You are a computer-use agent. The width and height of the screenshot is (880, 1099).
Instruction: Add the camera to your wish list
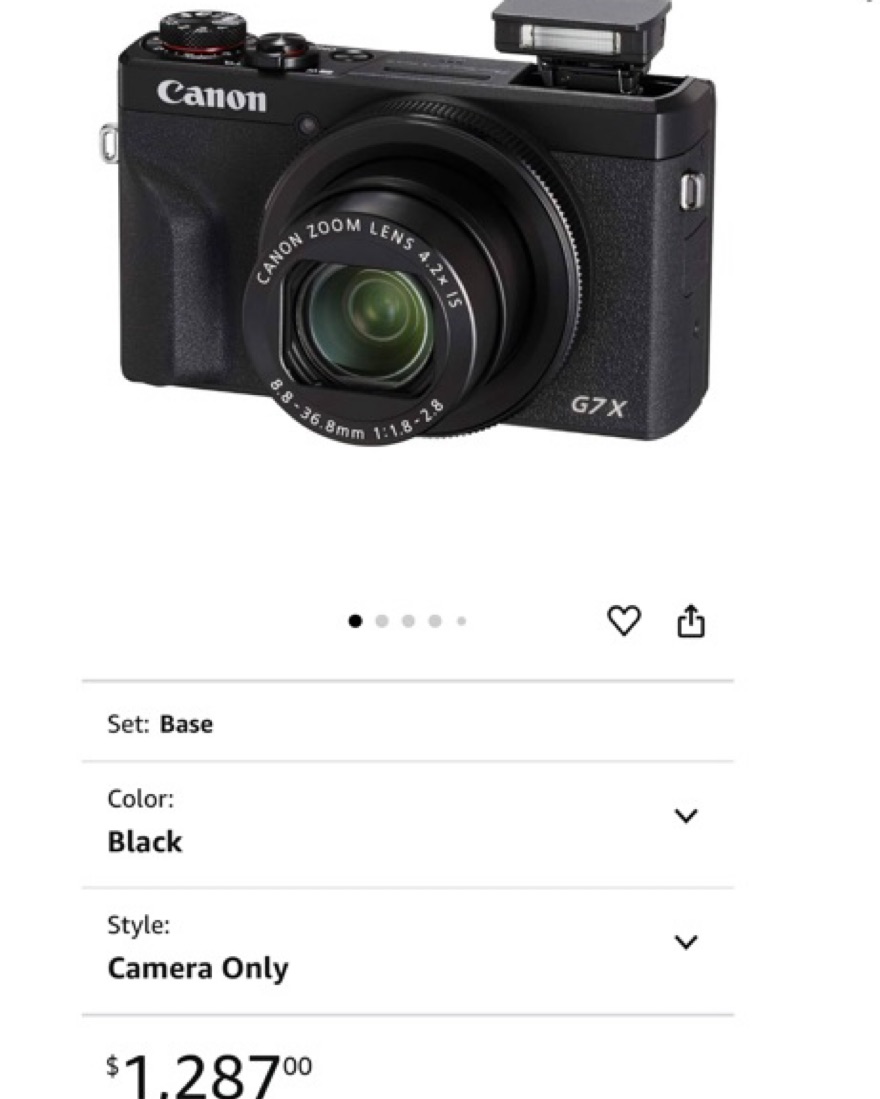pos(623,622)
